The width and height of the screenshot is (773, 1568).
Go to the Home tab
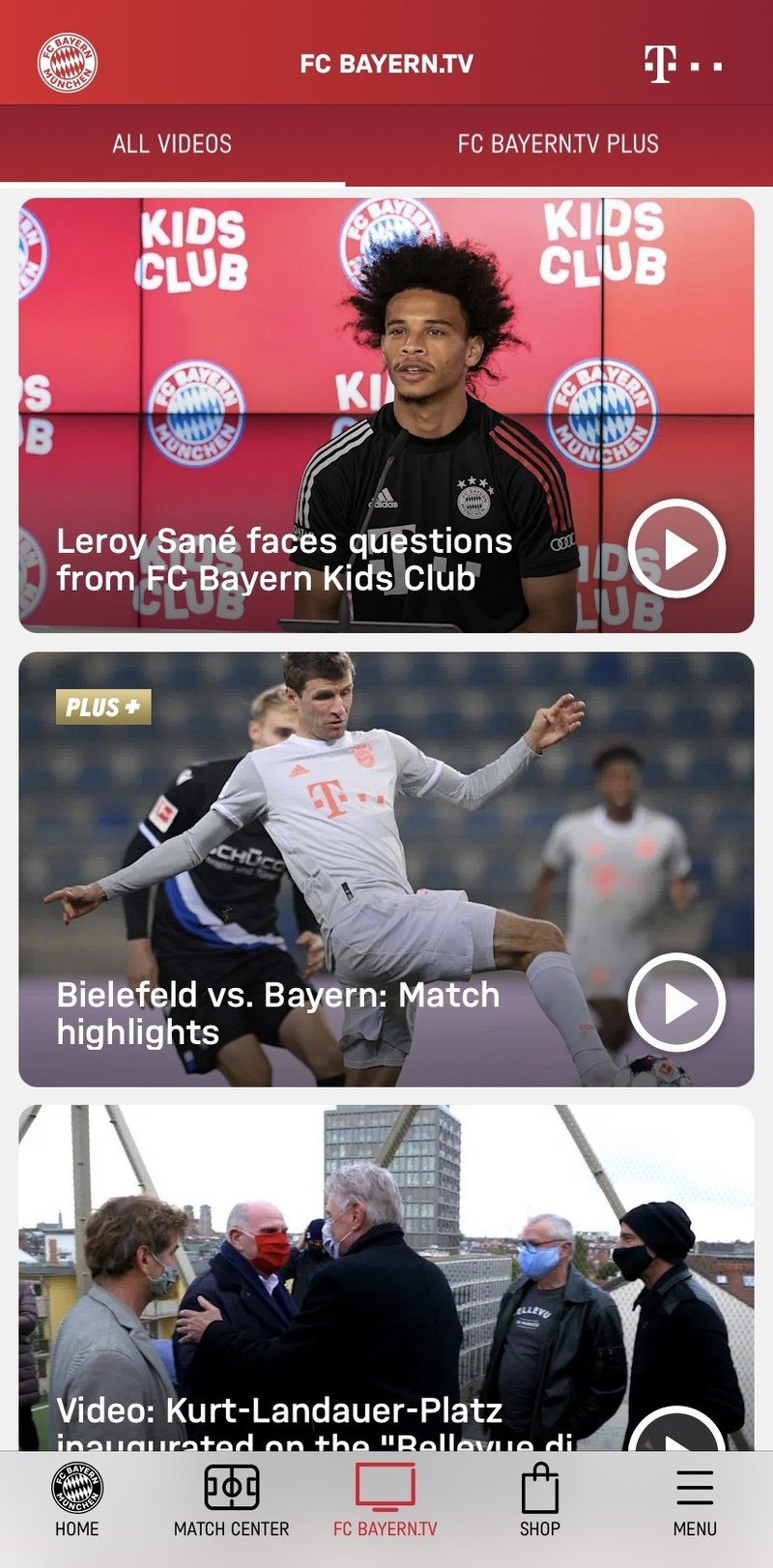click(x=77, y=1500)
